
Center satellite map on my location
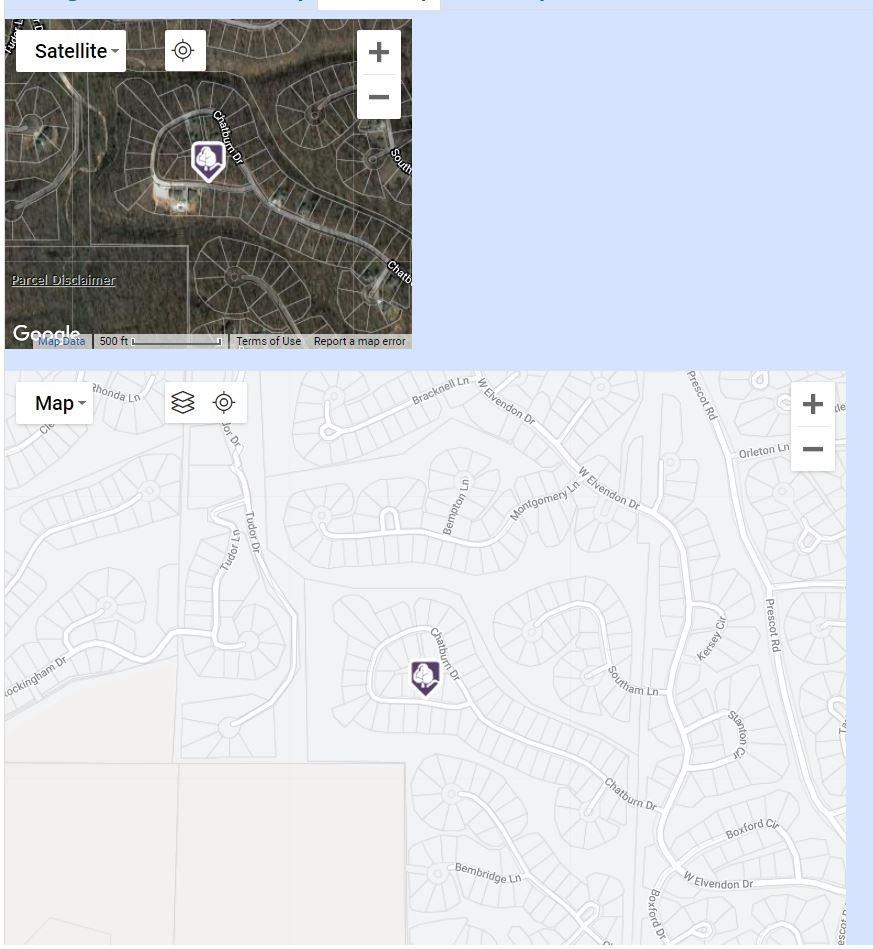[x=183, y=51]
